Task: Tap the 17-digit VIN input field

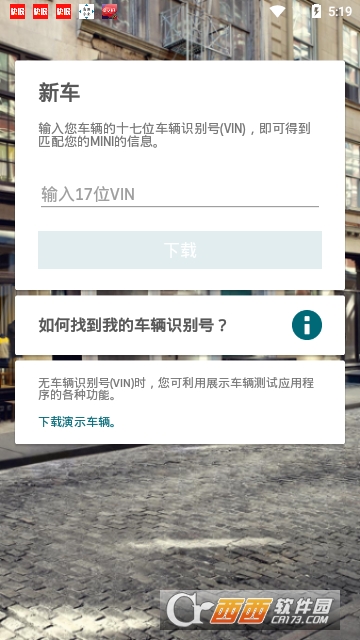Action: point(180,194)
